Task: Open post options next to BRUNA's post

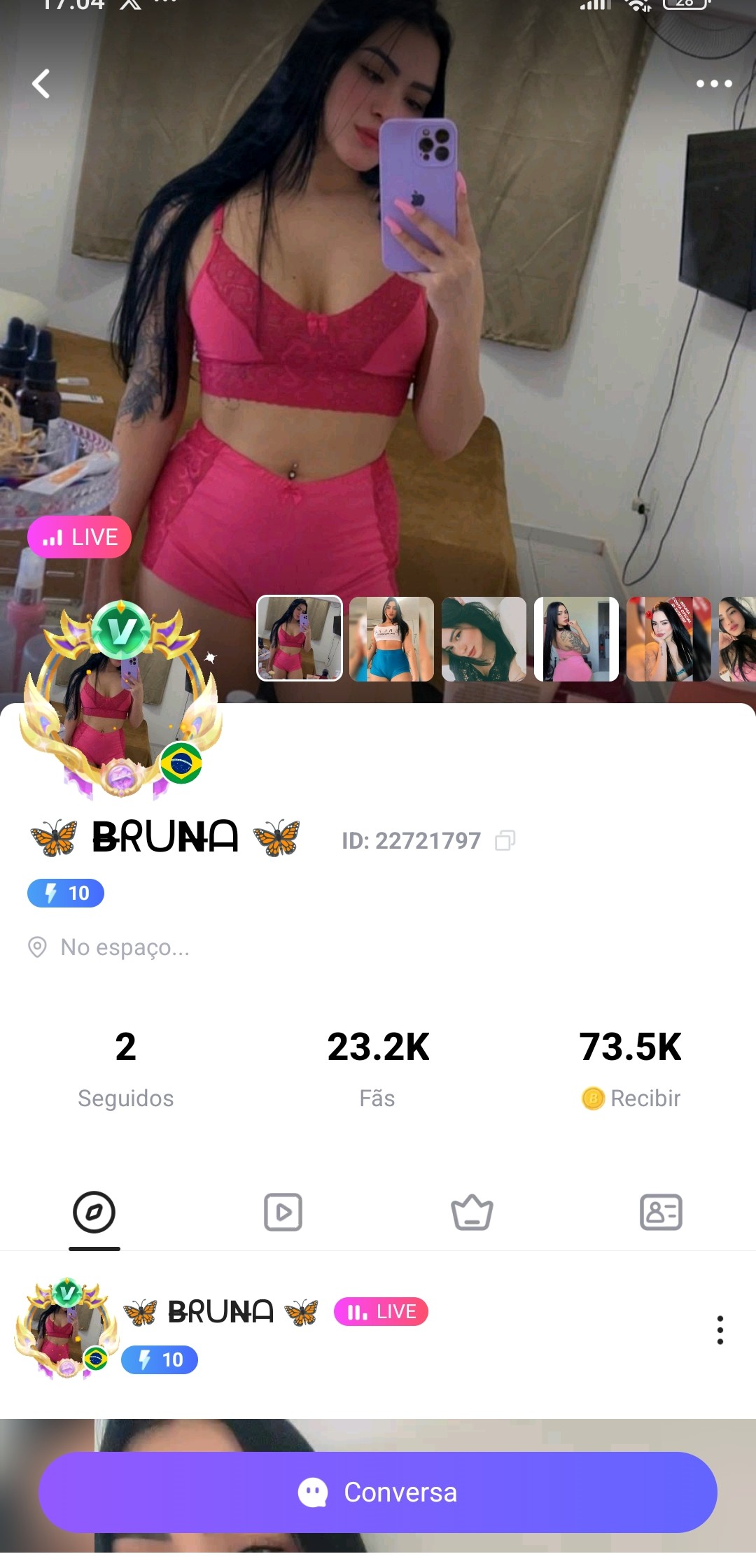Action: pos(720,1329)
